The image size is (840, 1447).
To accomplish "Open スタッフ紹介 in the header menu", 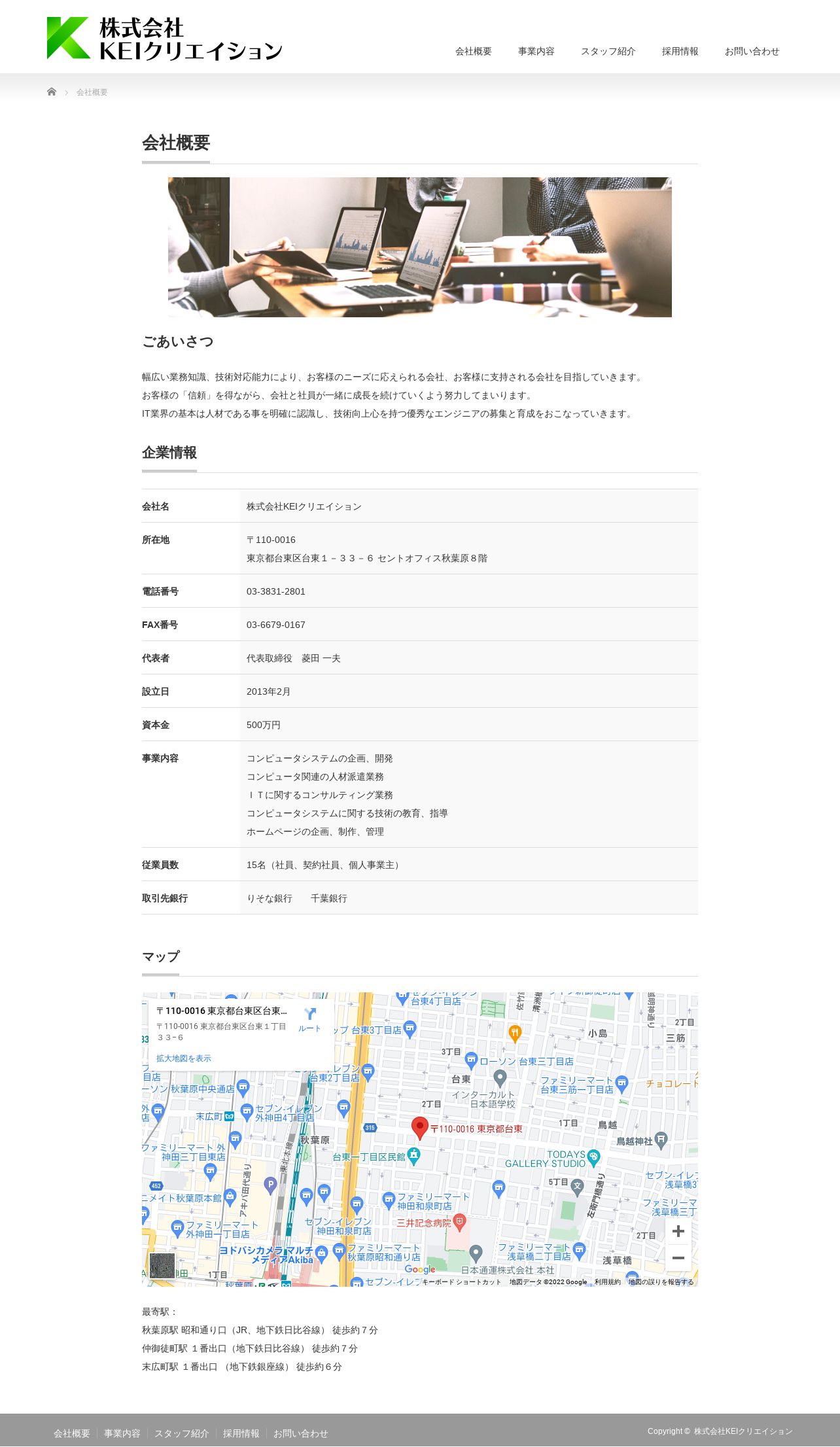I will pyautogui.click(x=608, y=51).
